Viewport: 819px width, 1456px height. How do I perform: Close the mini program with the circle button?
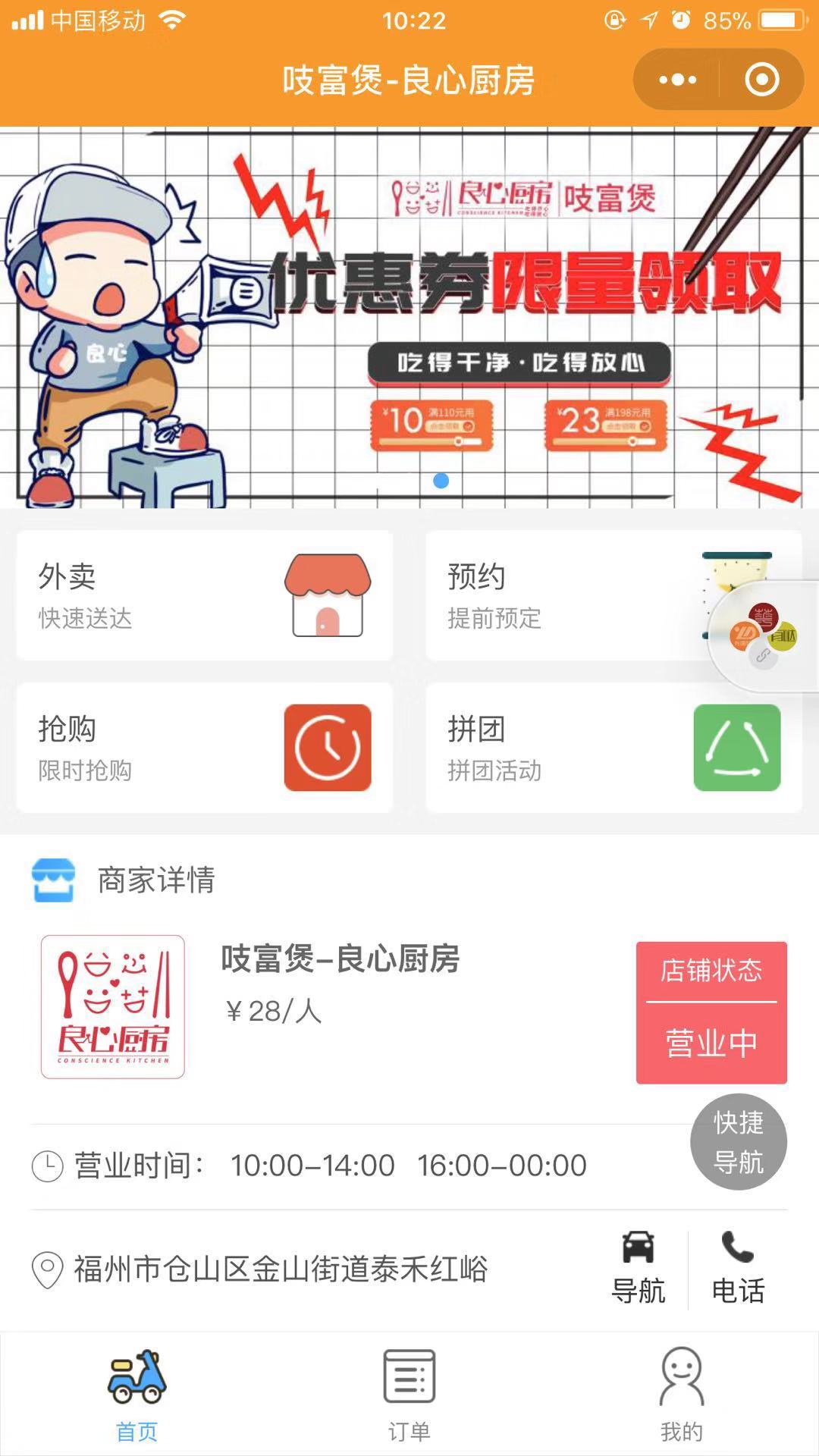(x=761, y=80)
